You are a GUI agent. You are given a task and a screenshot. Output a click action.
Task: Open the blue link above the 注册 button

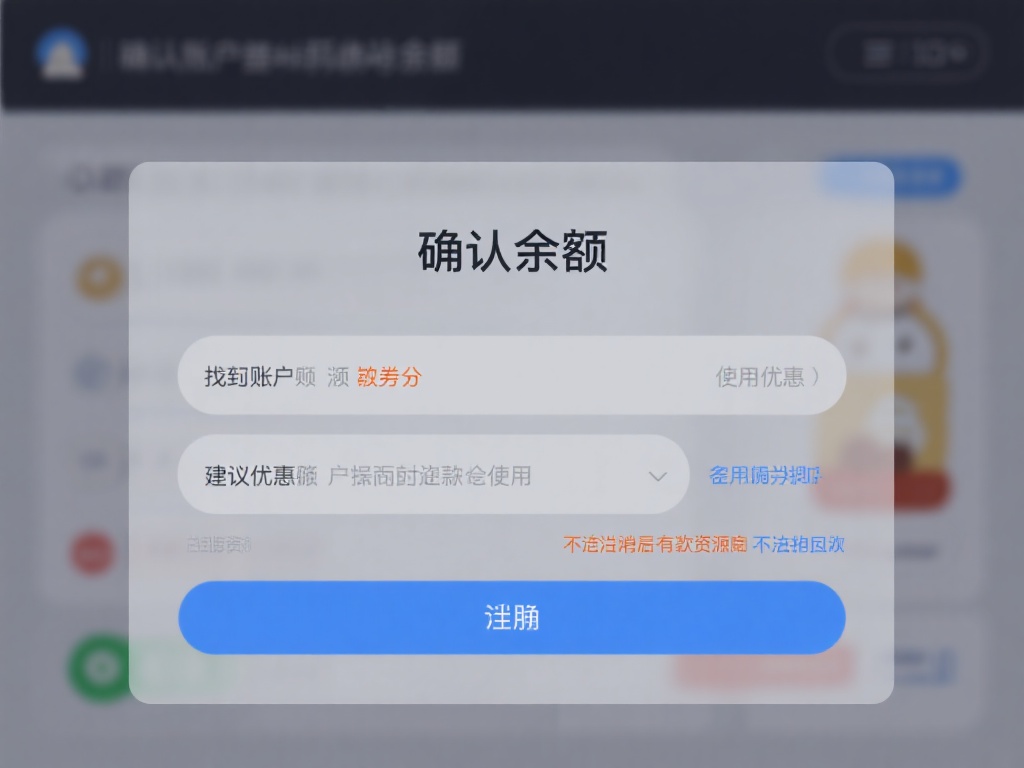798,545
